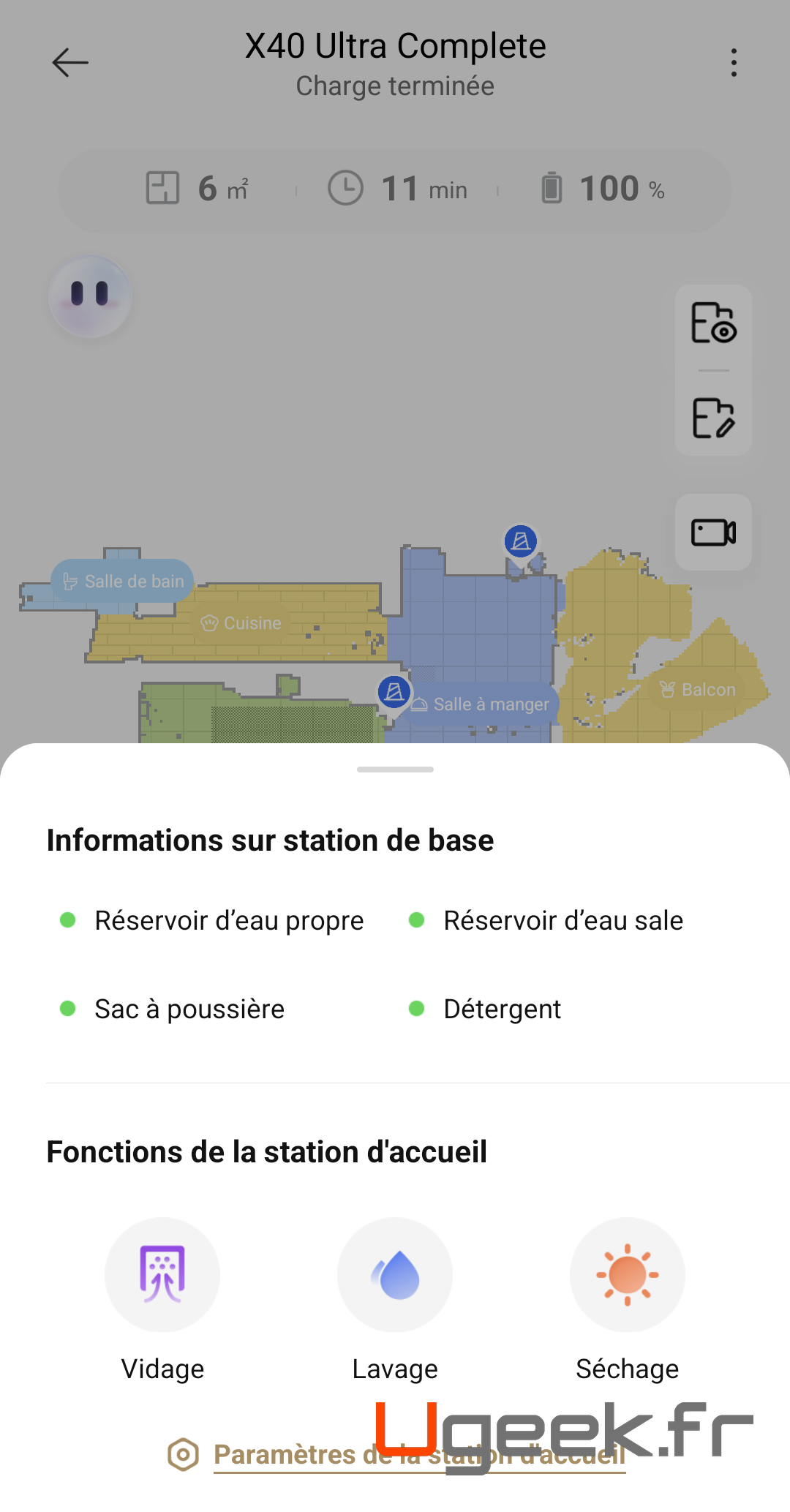Open the map editing icon
This screenshot has width=790, height=1512.
713,418
